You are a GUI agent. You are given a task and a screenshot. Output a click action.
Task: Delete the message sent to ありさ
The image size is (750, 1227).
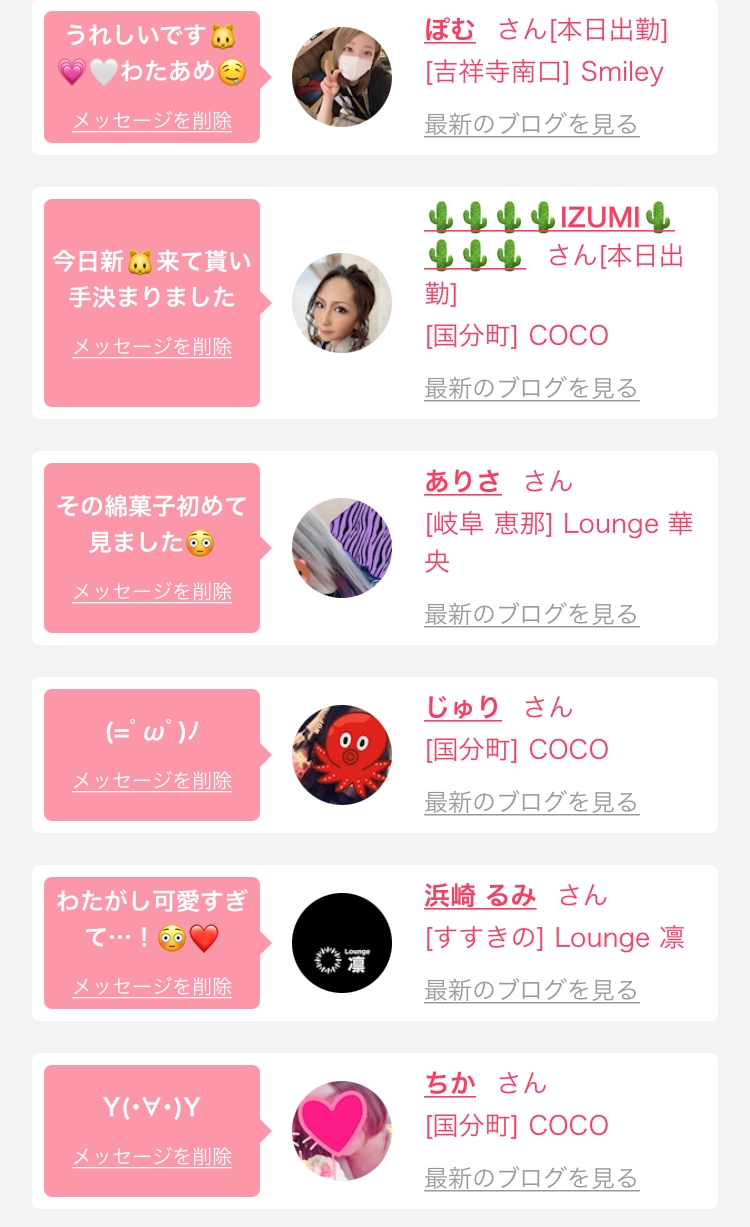[152, 592]
